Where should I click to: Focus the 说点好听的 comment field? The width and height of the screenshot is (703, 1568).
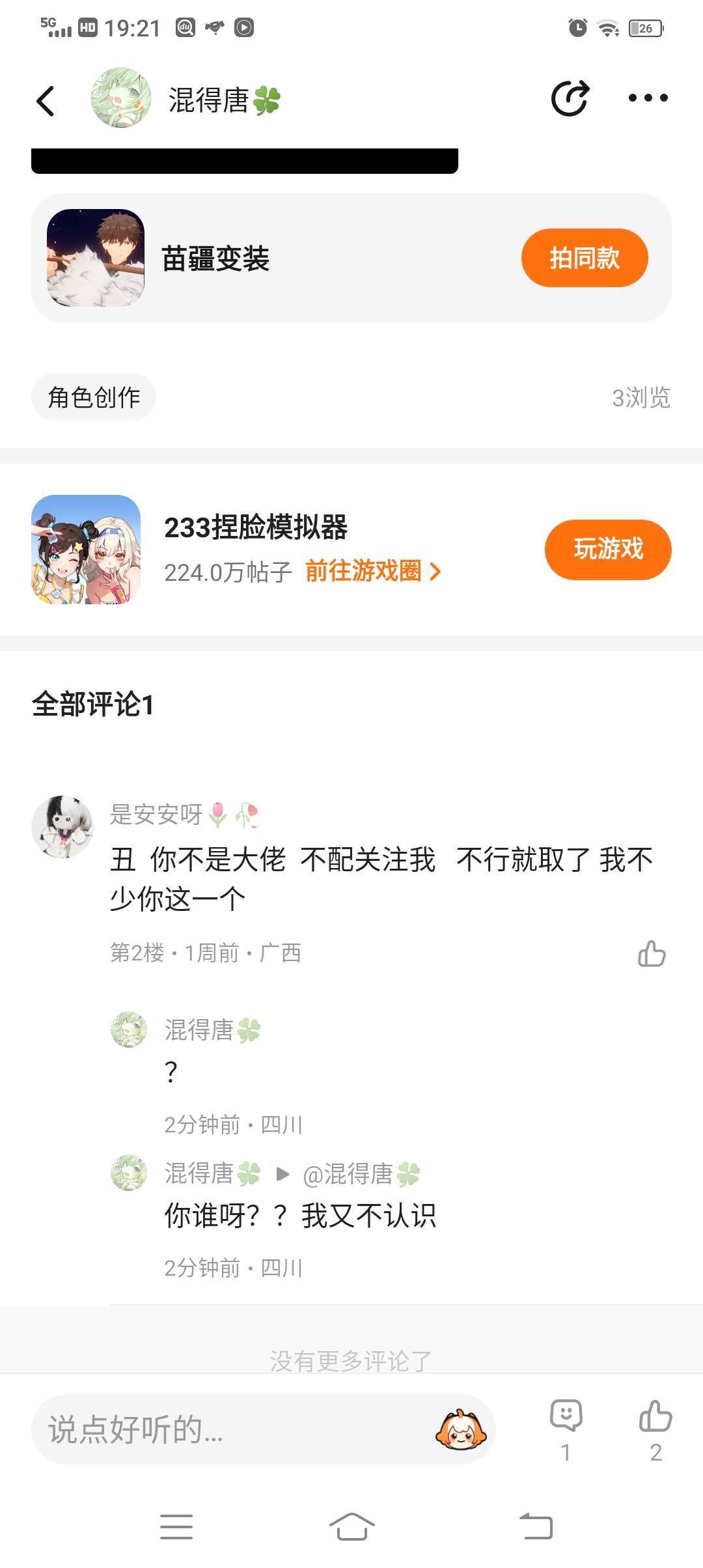click(228, 1429)
